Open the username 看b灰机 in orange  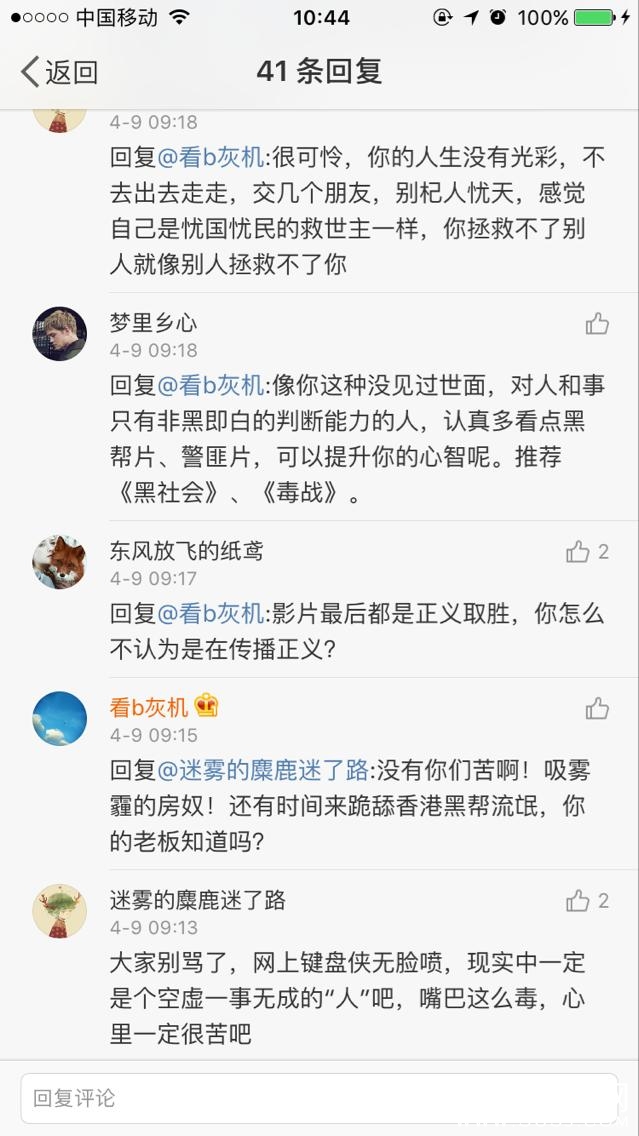(x=149, y=707)
